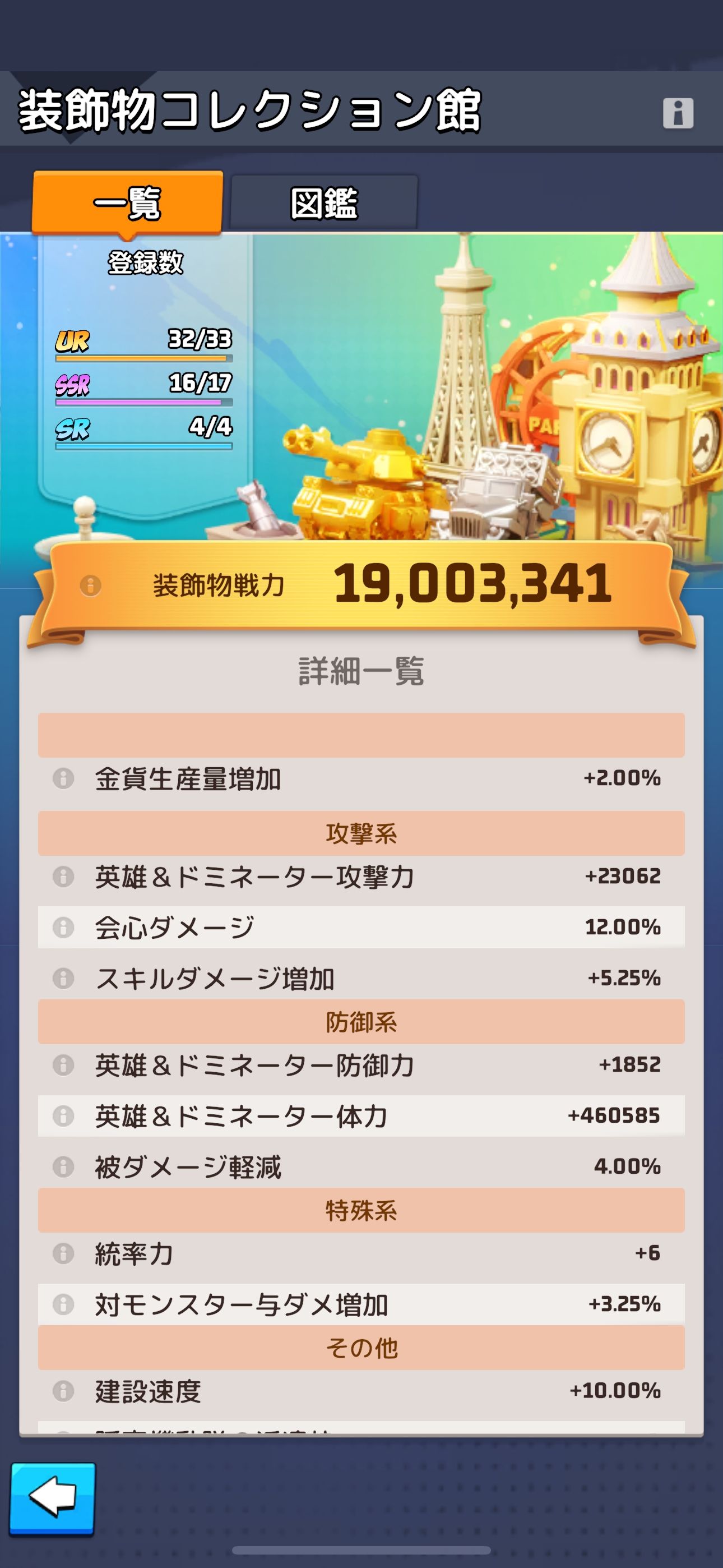
Task: Show info for 対モンスター与ダメ増加
Action: 63,1304
